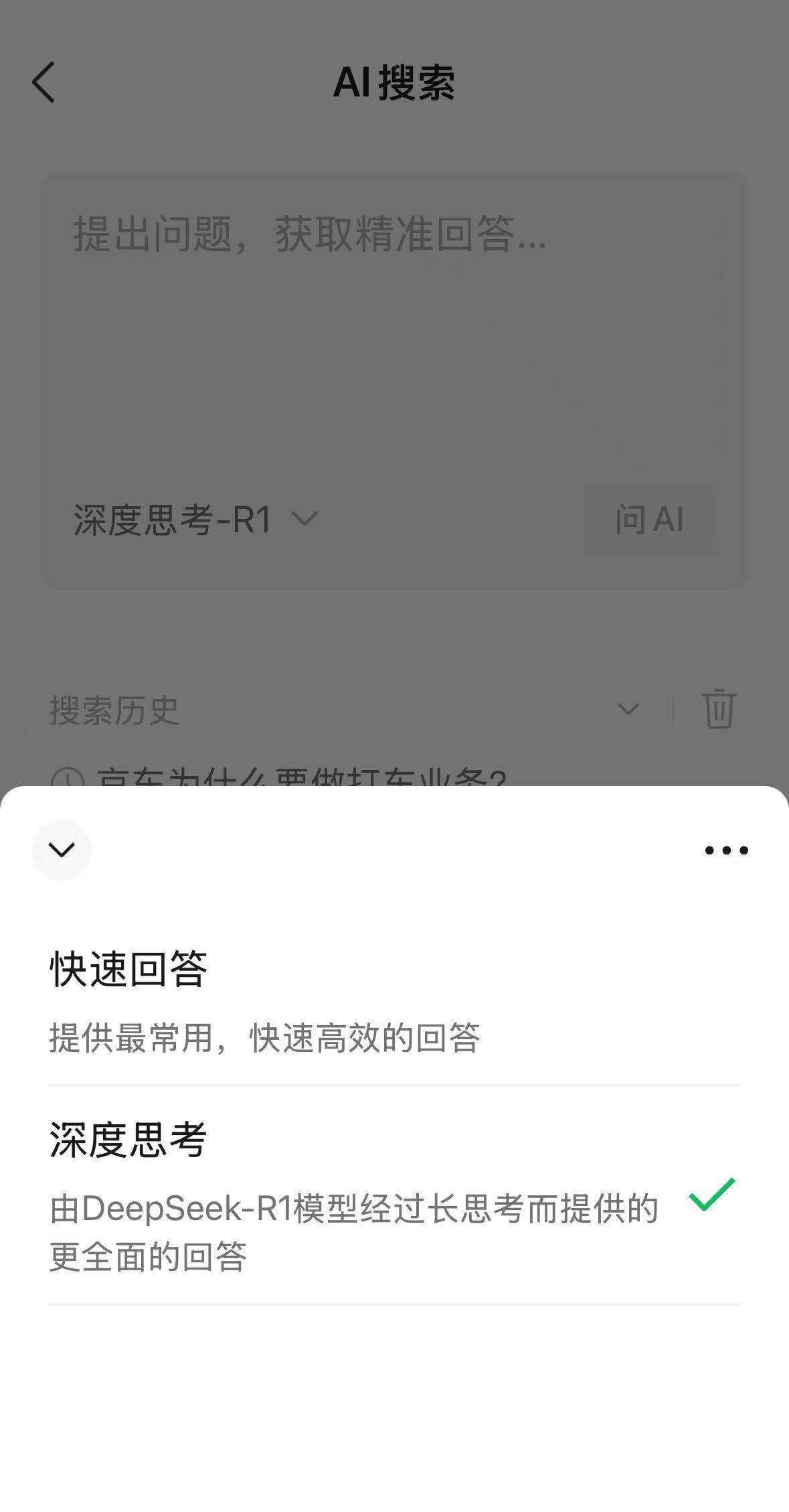Select the 快速回答 mode
This screenshot has height=1512, width=789.
(393, 1001)
